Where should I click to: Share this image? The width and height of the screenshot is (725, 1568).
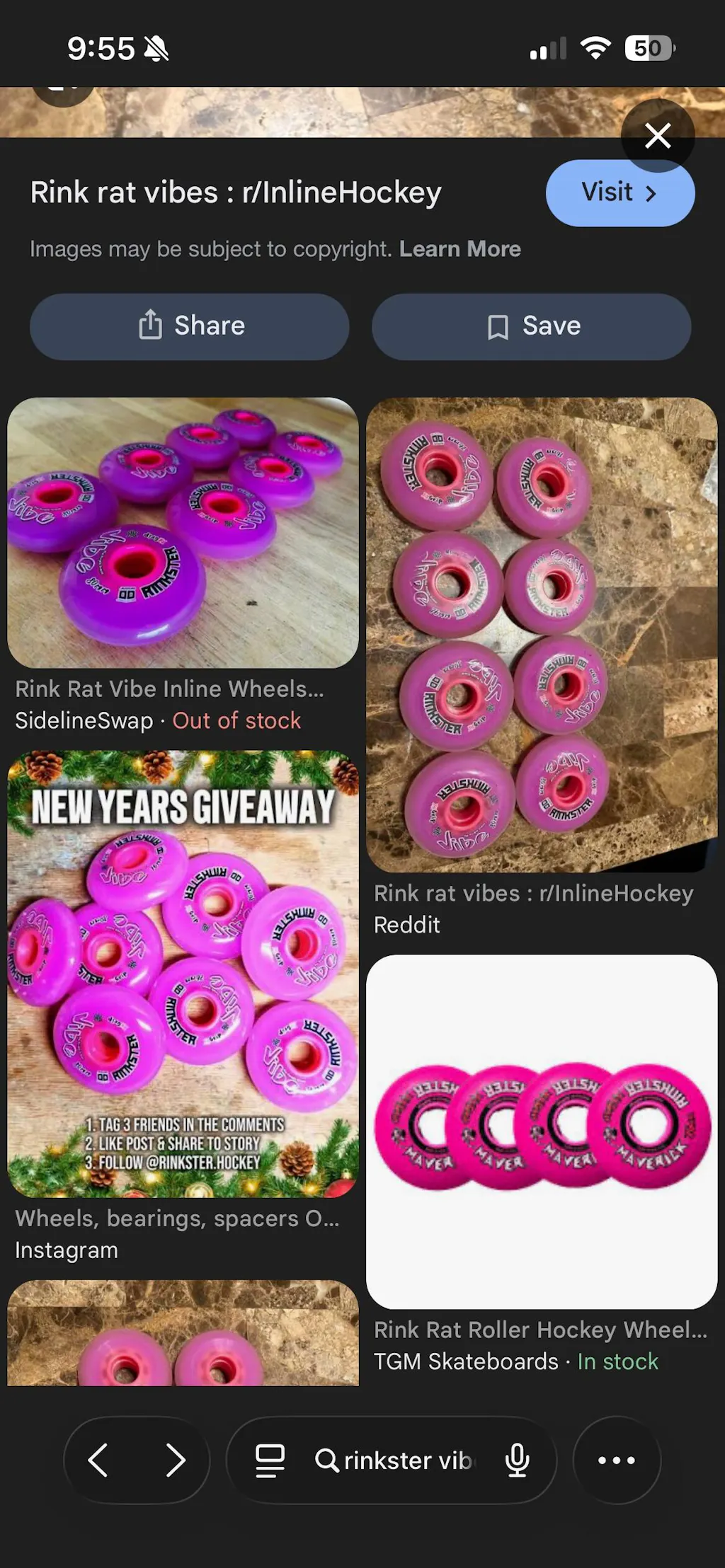[189, 326]
